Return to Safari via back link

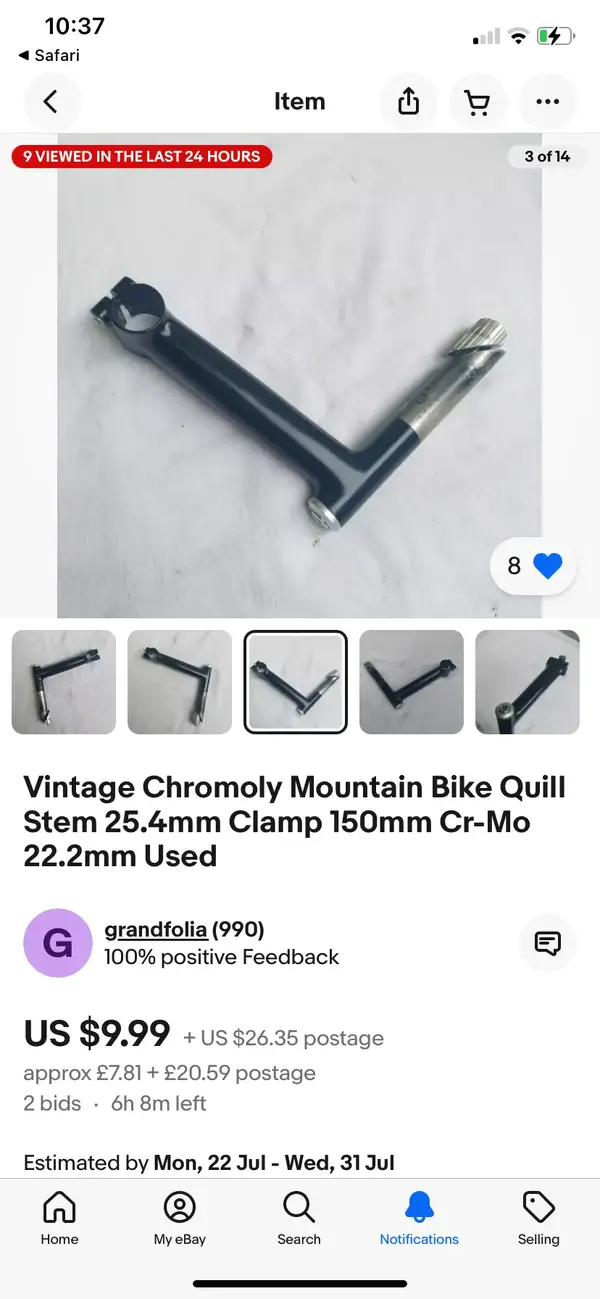(x=49, y=55)
